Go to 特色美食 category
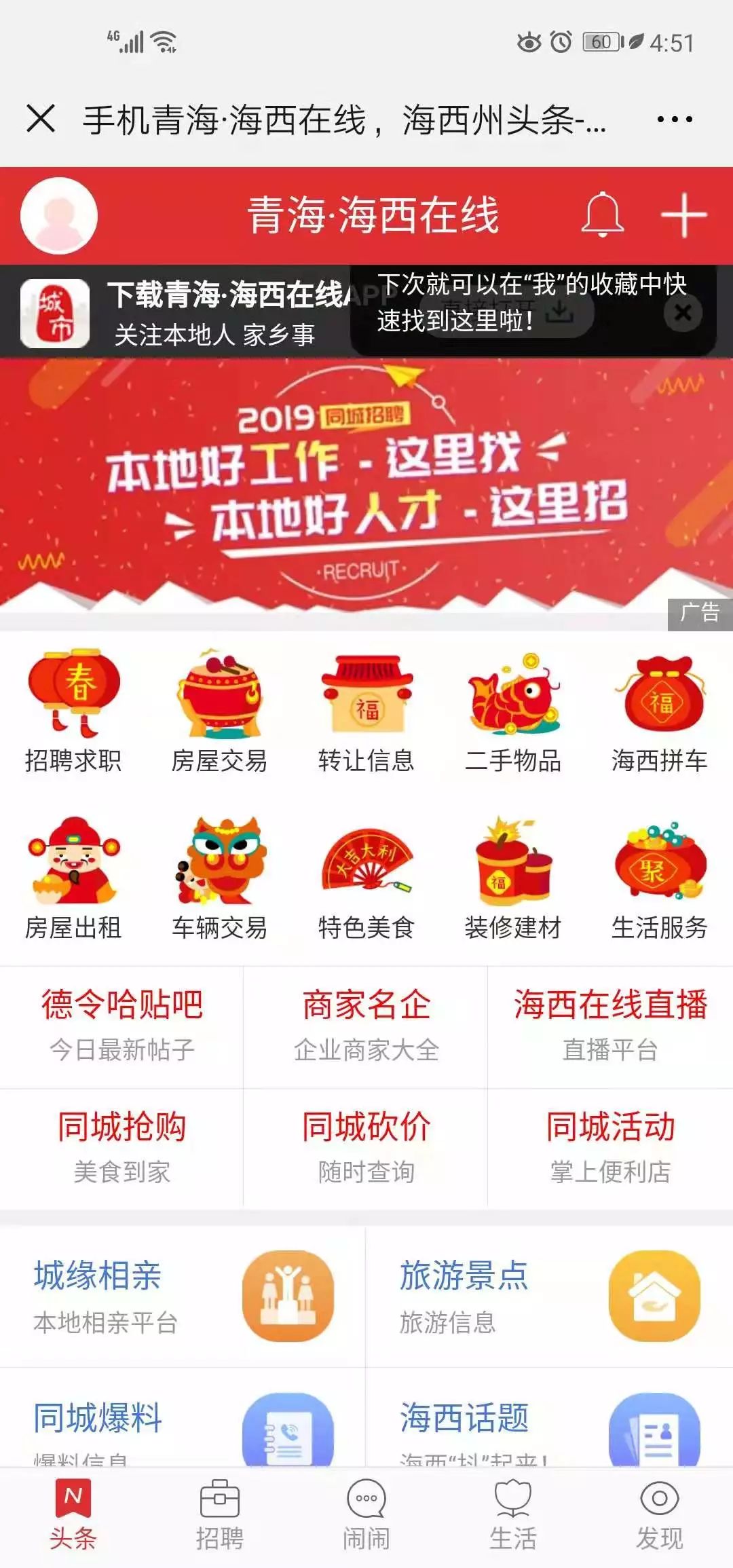The height and width of the screenshot is (1568, 733). 366,878
